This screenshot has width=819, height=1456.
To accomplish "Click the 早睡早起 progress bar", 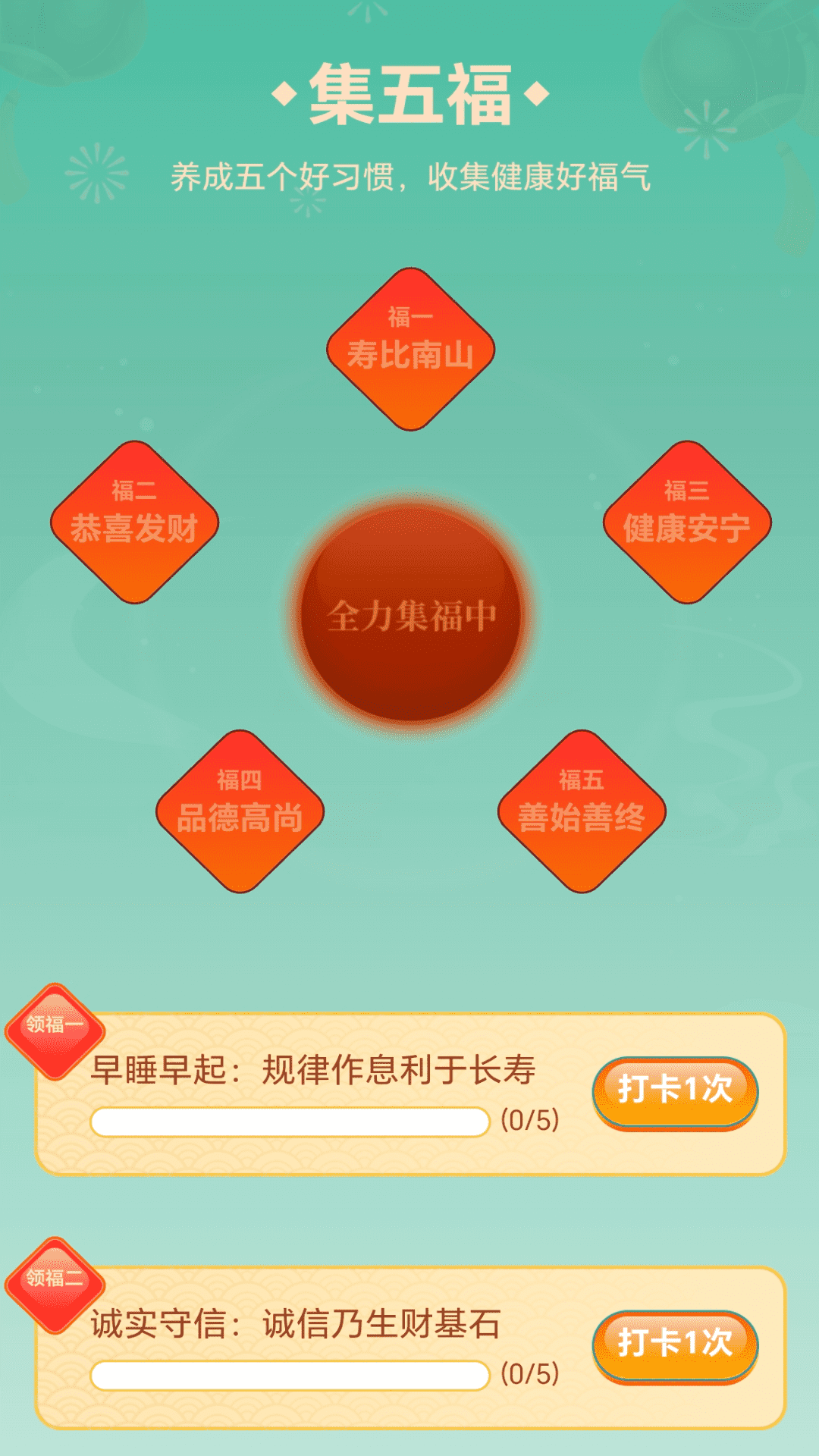I will (292, 1121).
